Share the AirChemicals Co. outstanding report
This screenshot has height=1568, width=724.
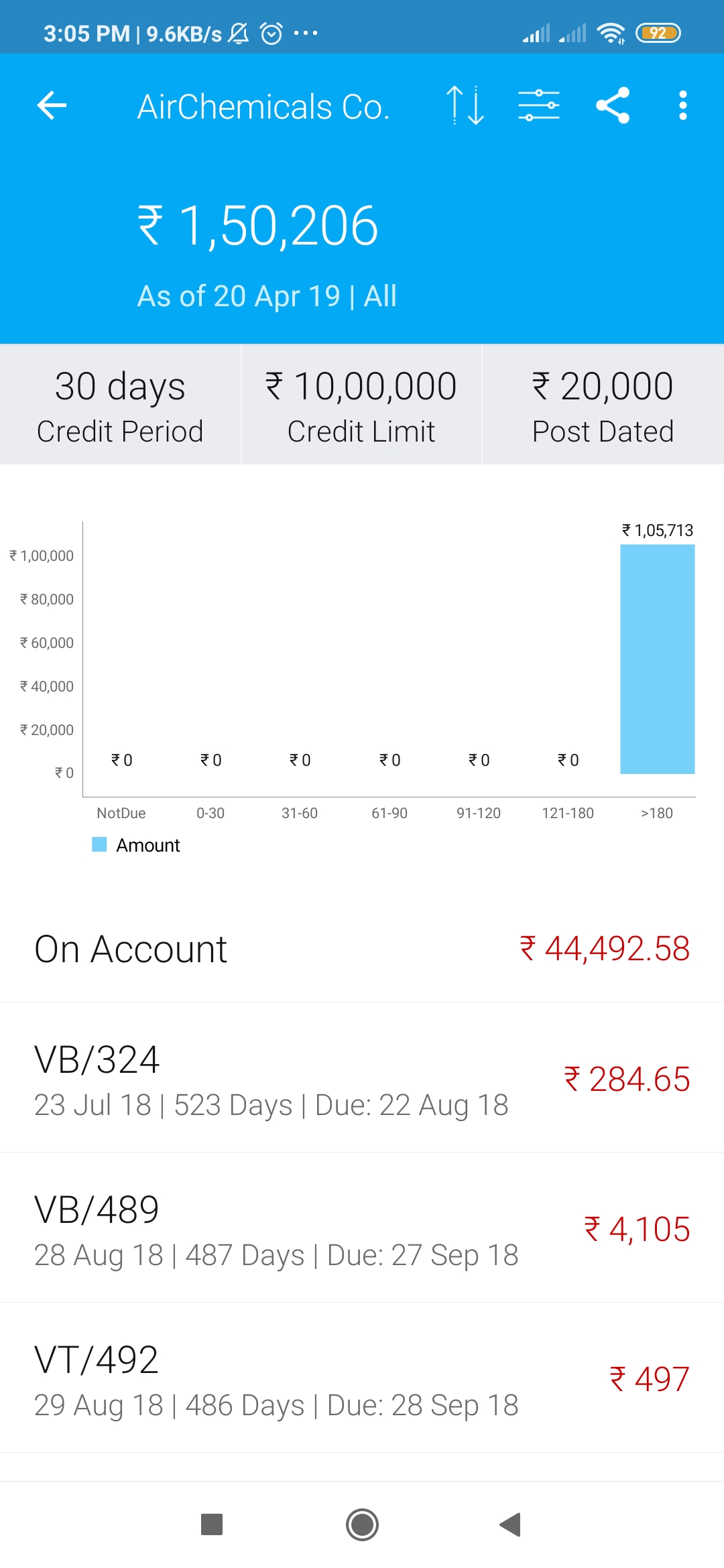pos(613,105)
